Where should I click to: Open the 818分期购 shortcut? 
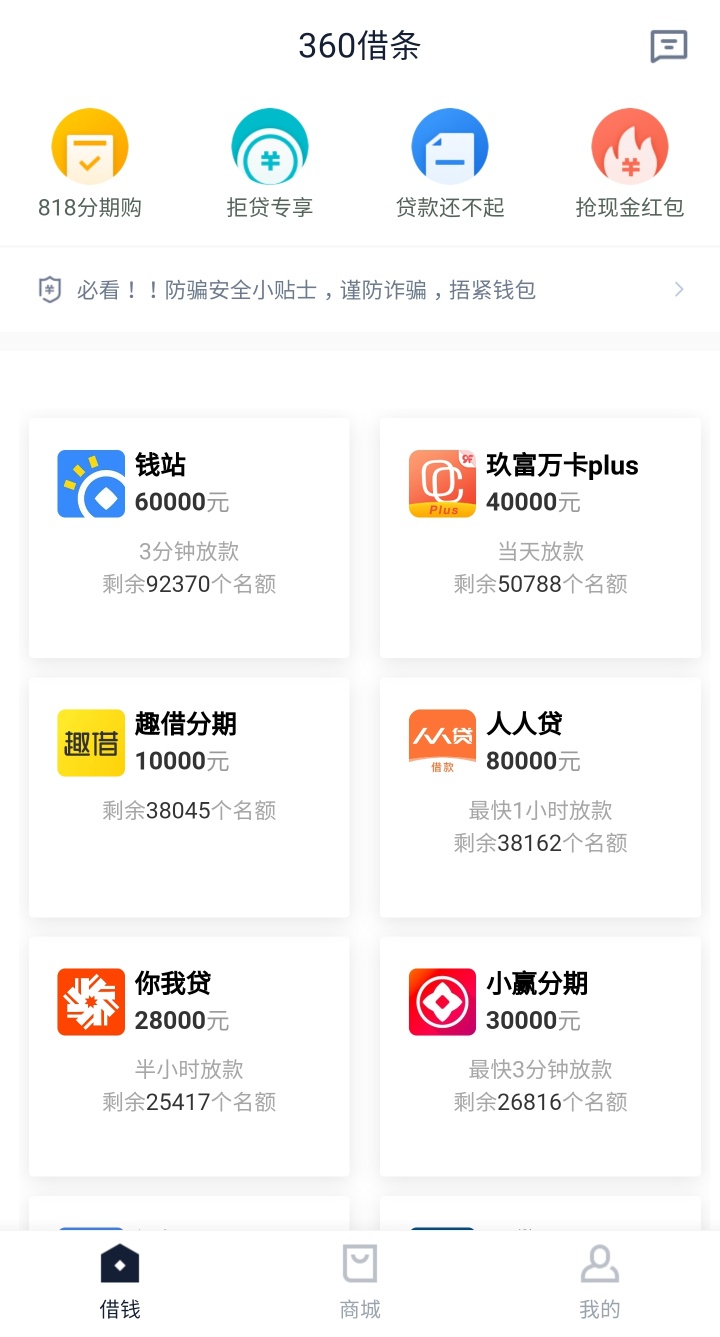point(90,165)
